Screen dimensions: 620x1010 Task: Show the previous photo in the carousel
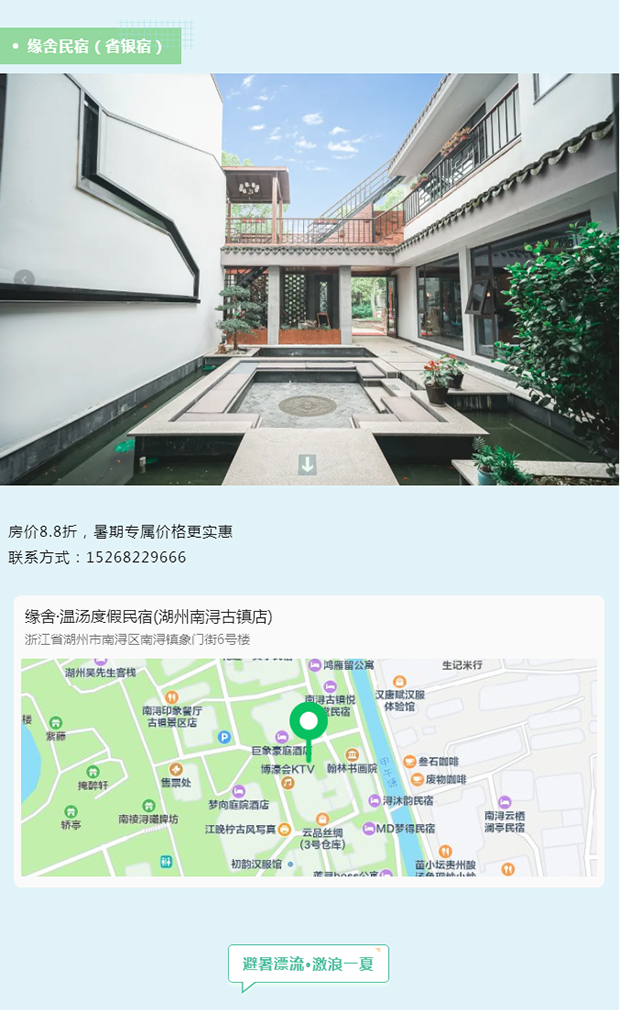point(24,279)
